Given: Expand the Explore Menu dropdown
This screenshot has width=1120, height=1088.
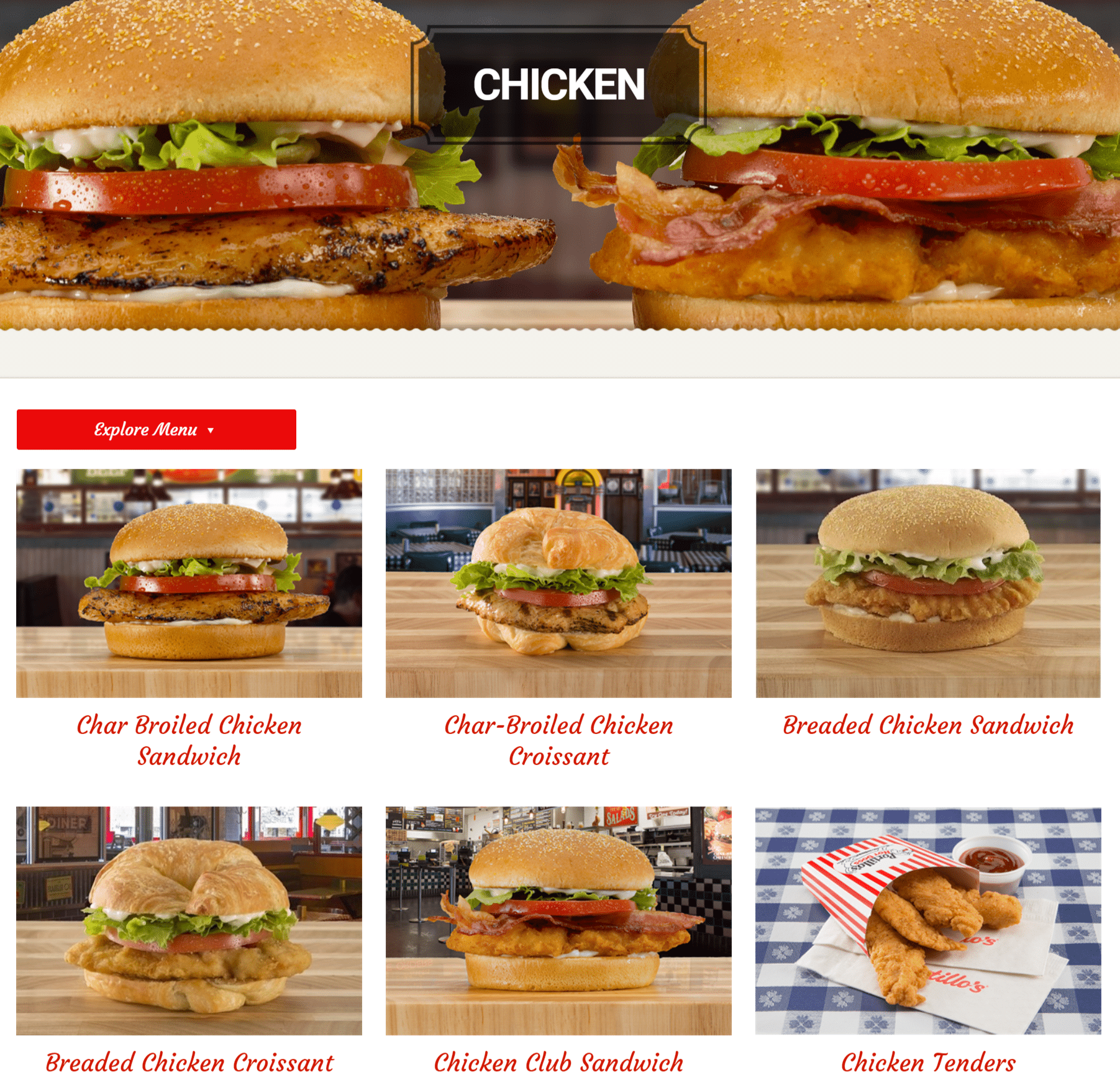Looking at the screenshot, I should 156,429.
